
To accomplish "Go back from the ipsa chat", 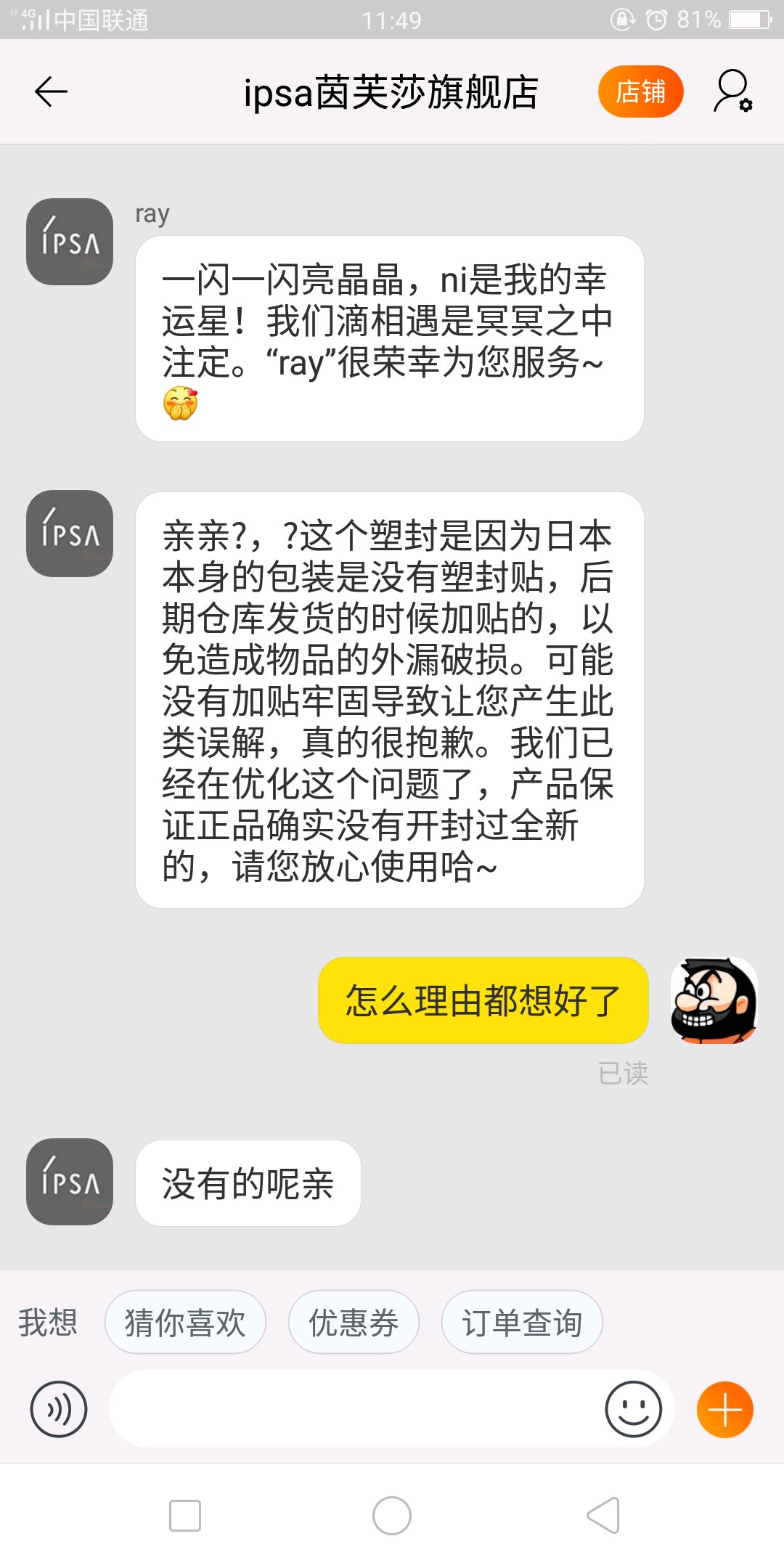I will pyautogui.click(x=51, y=92).
